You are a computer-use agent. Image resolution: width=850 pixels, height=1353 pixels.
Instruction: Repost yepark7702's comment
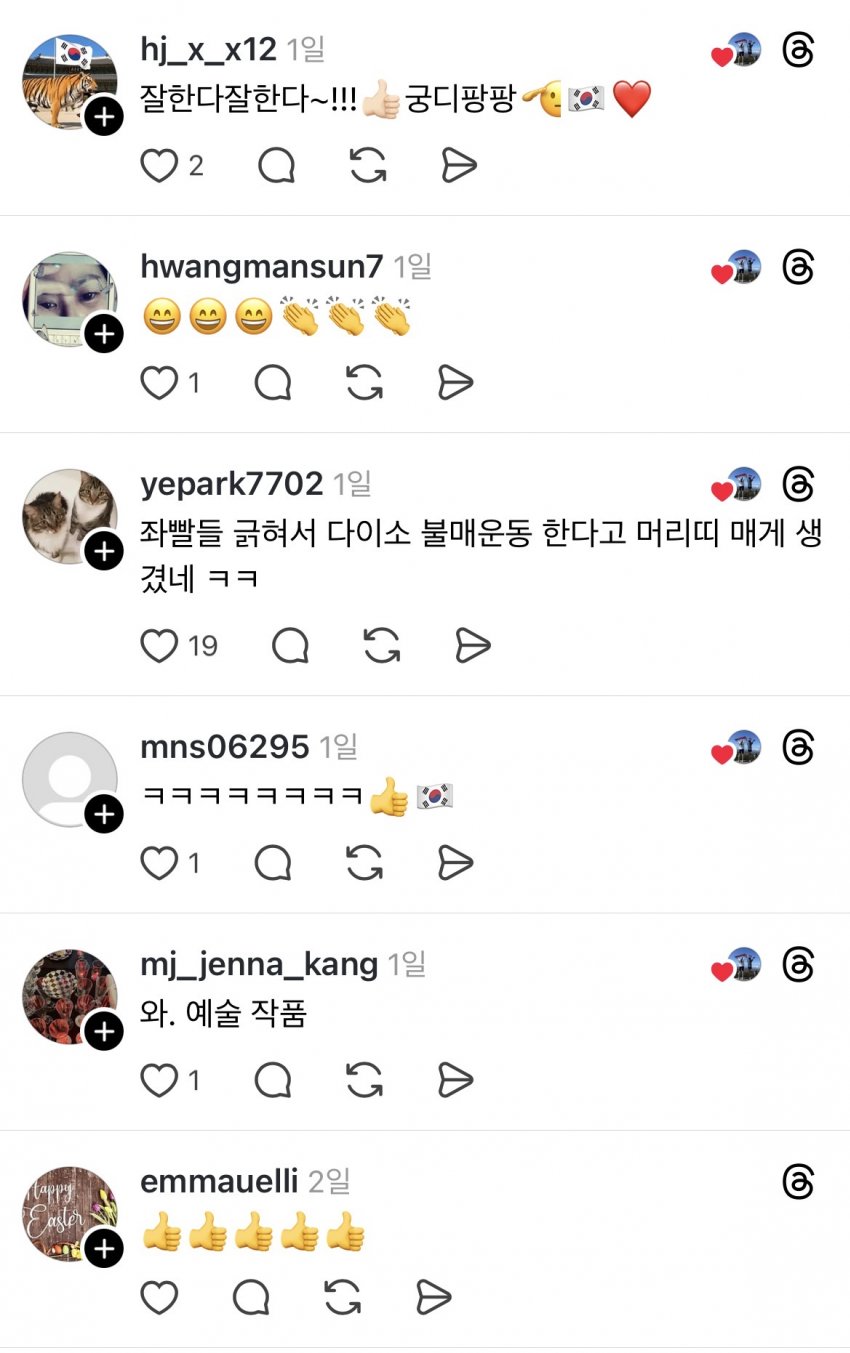coord(381,646)
